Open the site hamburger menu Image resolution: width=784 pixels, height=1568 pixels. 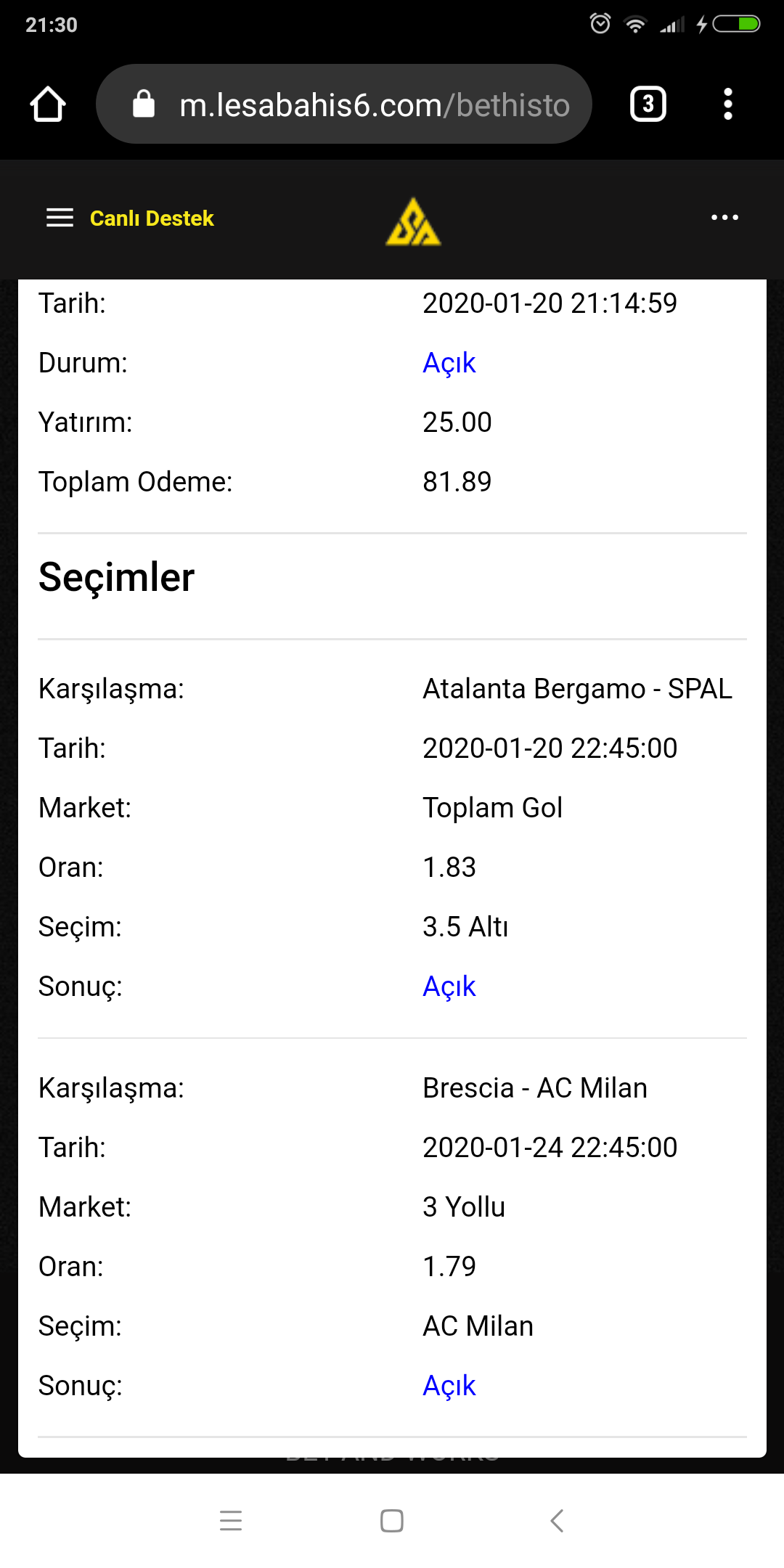[x=60, y=218]
